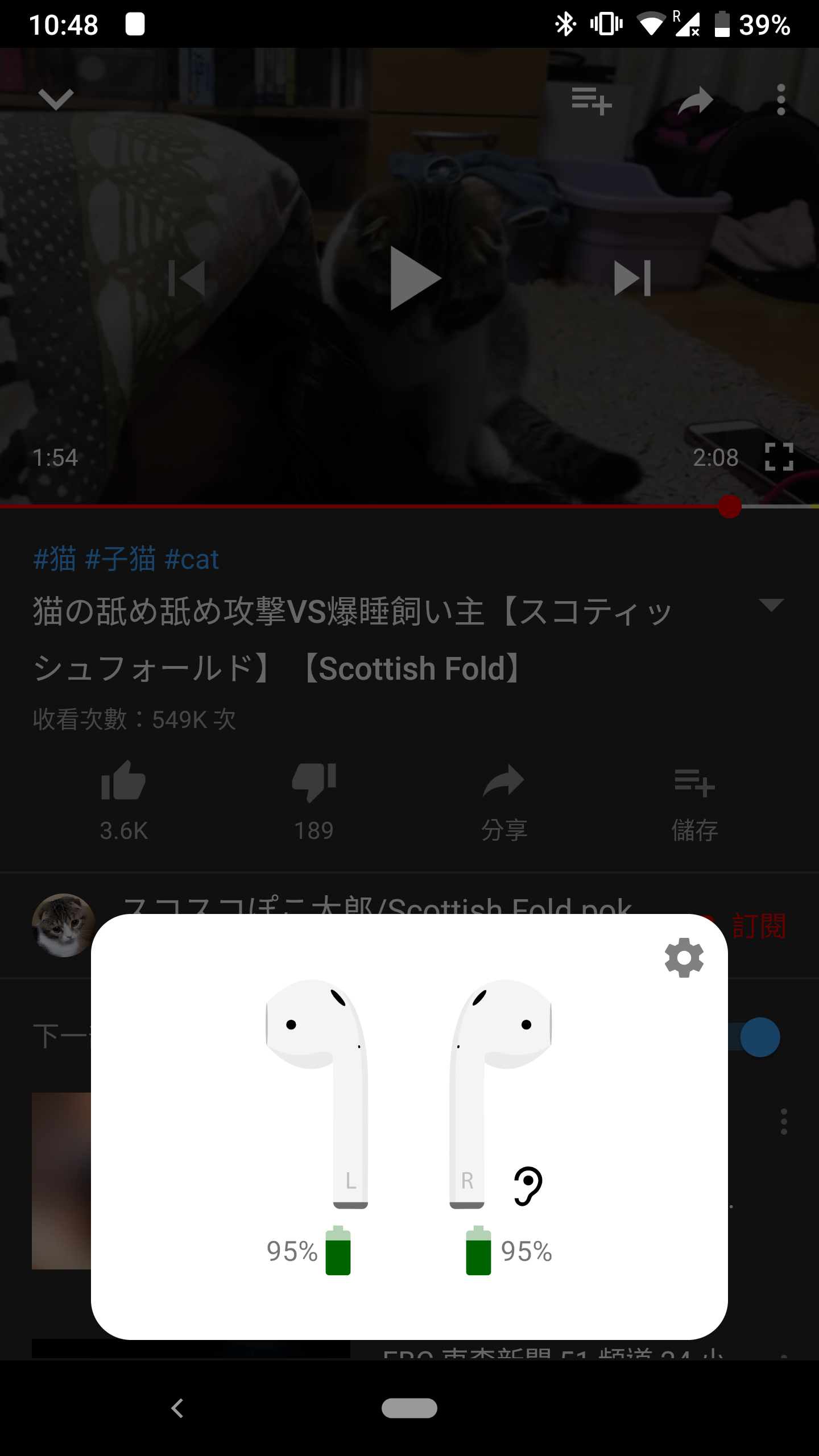819x1456 pixels.
Task: Go to the previous video
Action: coord(187,278)
